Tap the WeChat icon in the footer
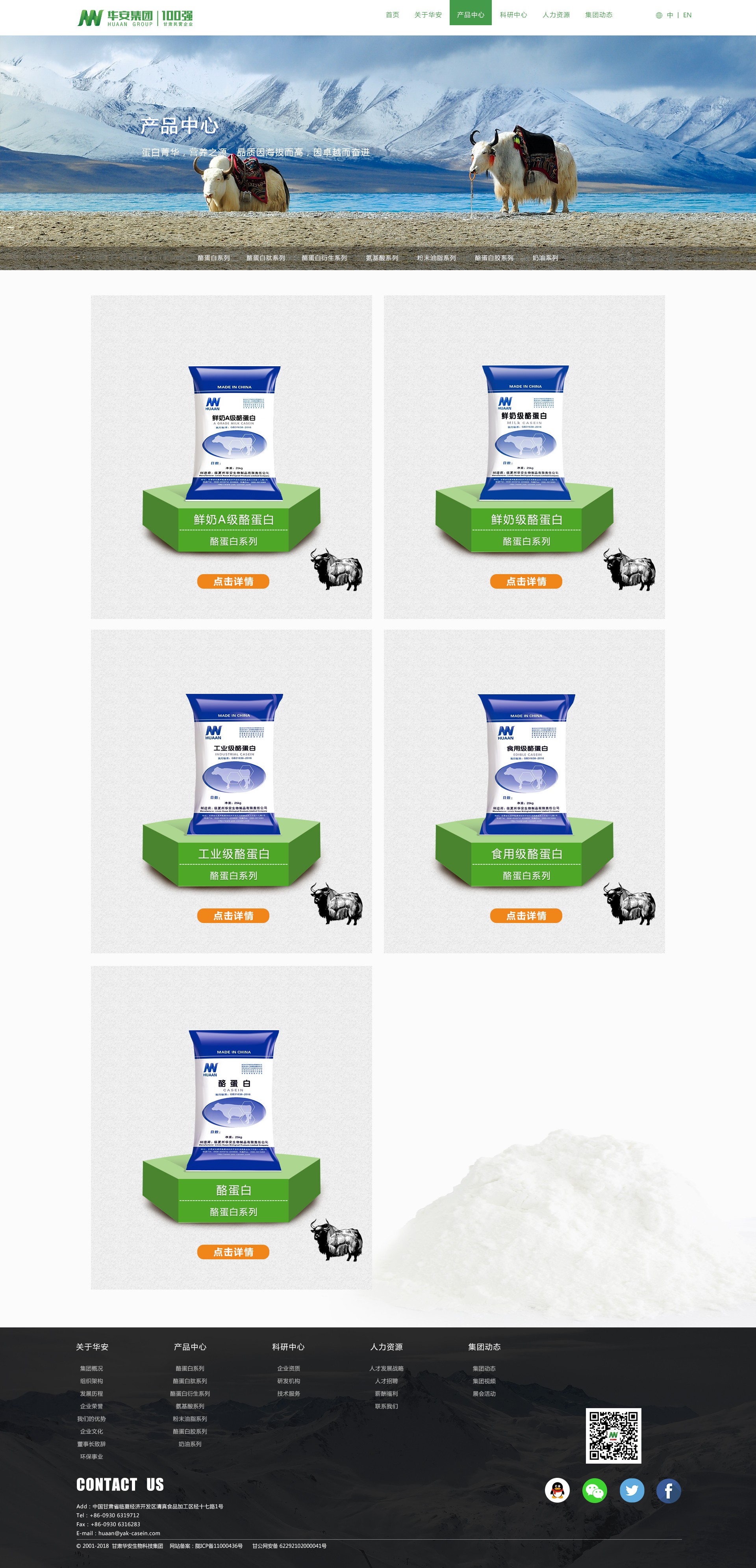The width and height of the screenshot is (756, 1568). point(595,1491)
